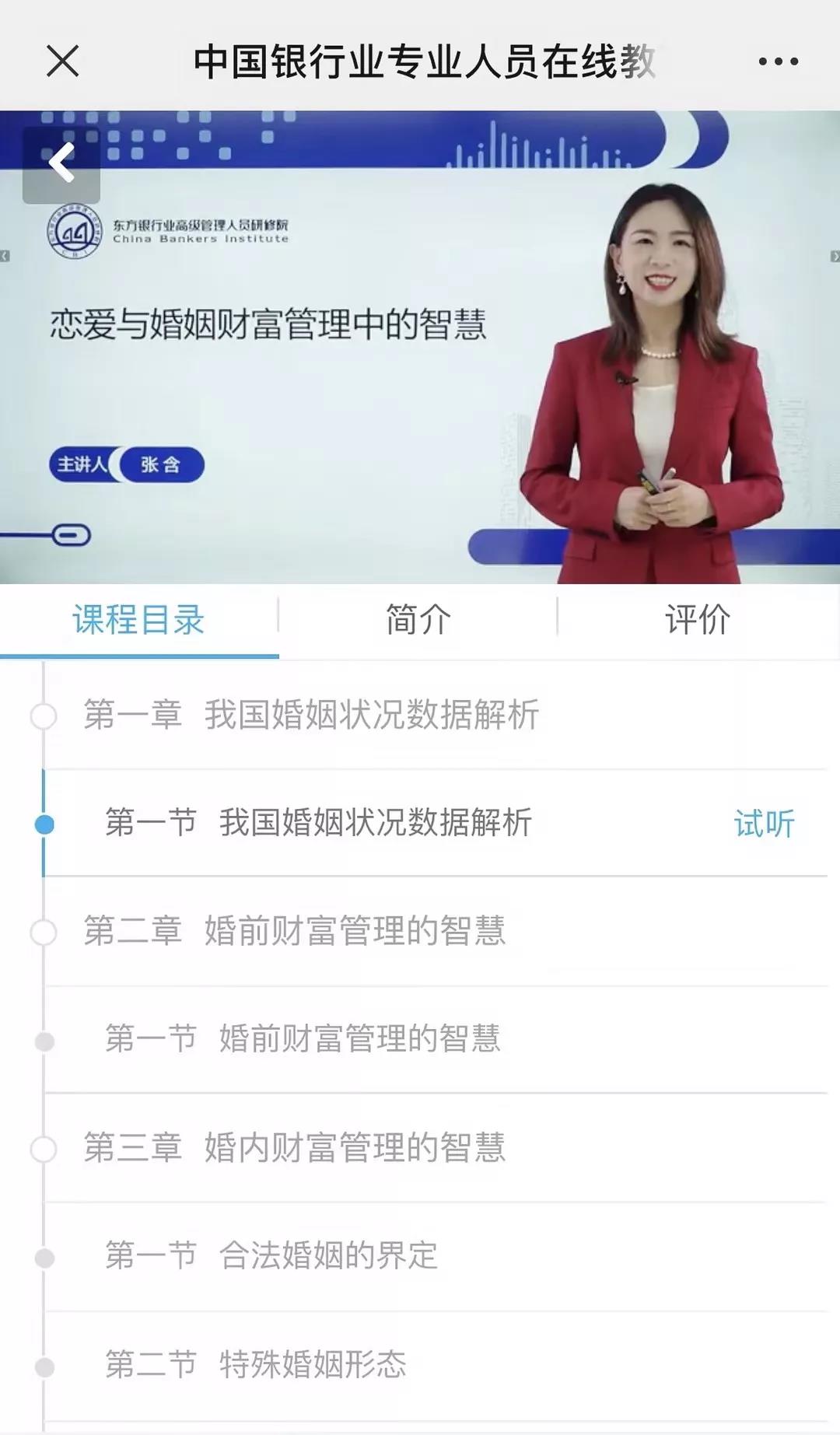The height and width of the screenshot is (1435, 840).
Task: Open the three-dot overflow menu
Action: tap(779, 61)
